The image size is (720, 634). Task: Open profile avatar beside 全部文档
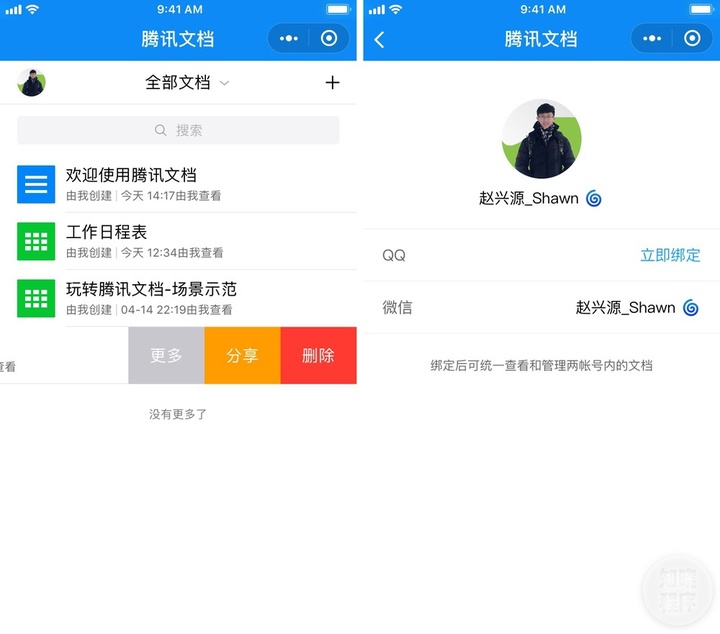[32, 83]
